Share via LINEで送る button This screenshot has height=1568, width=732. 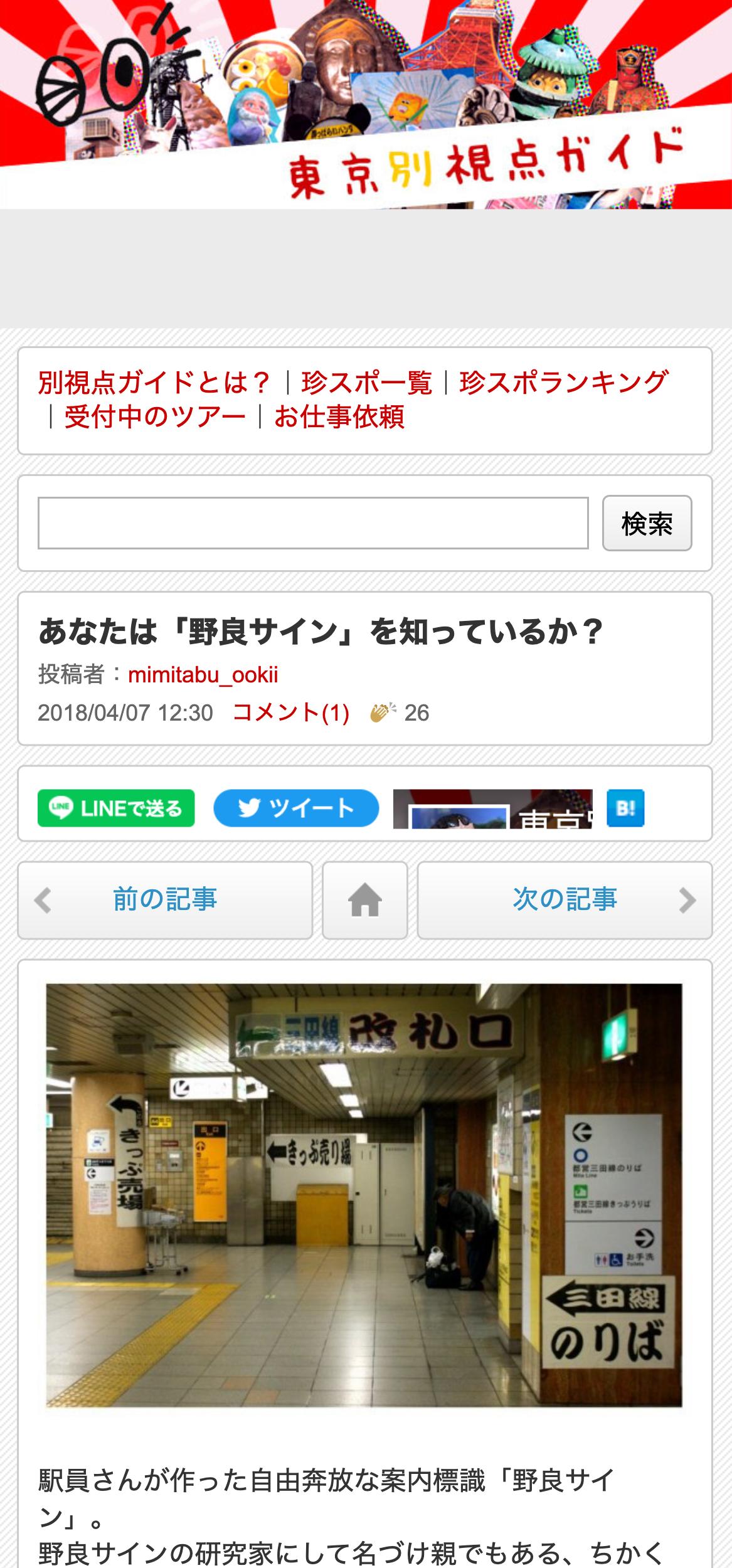pyautogui.click(x=116, y=808)
